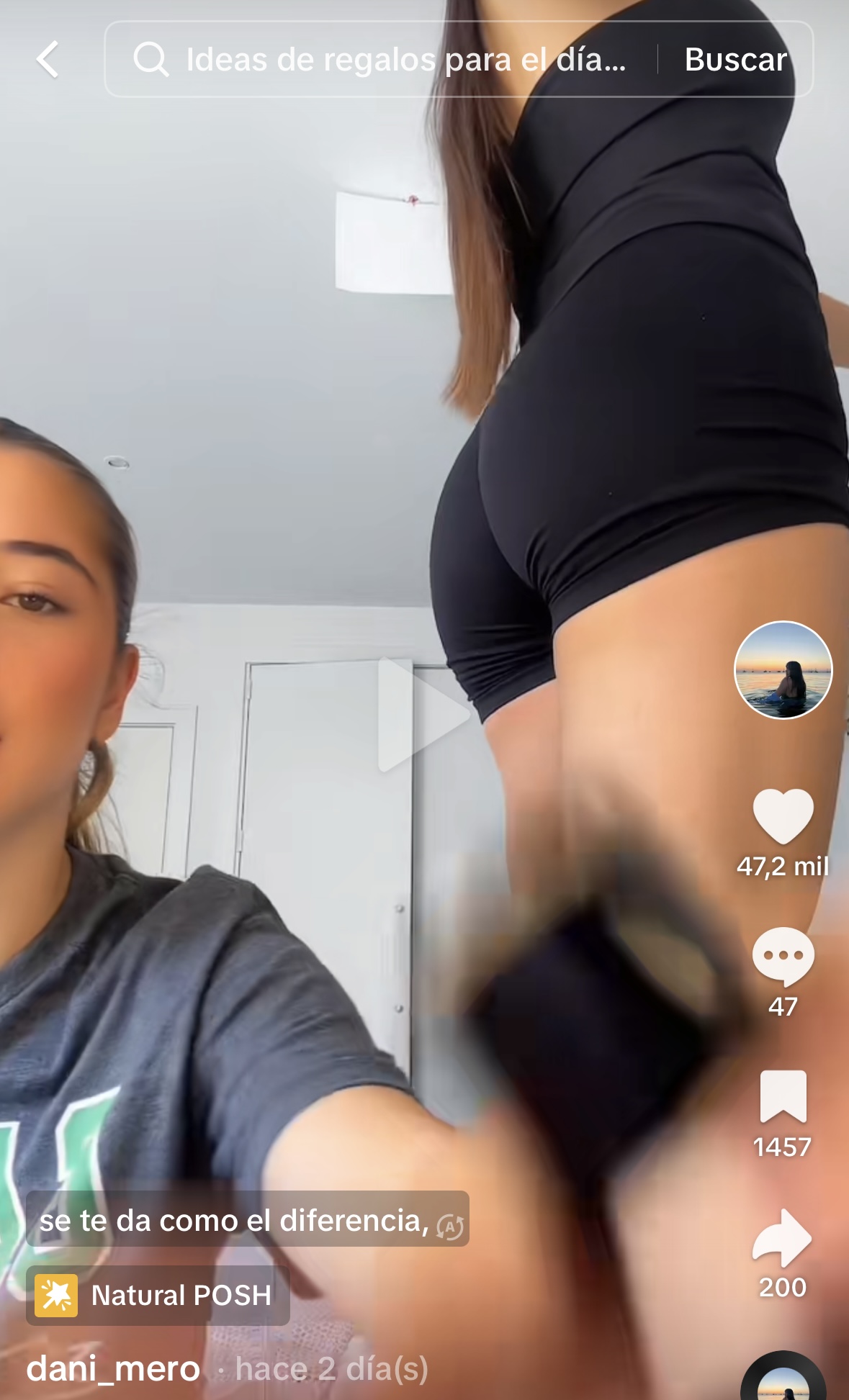Share the video with the arrow icon
Screen dimensions: 849x1400
point(783,1237)
